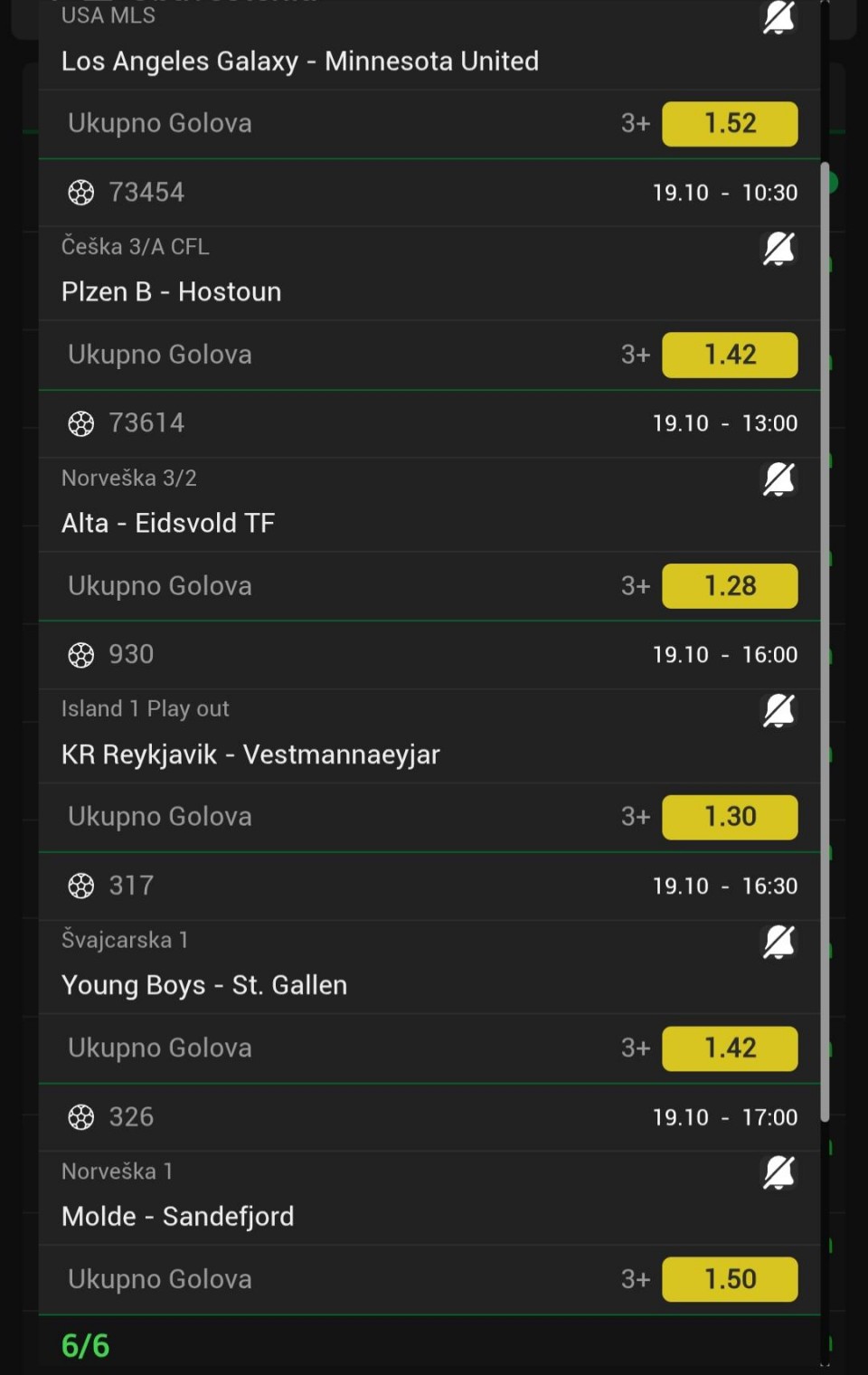Tap the 1.42 odds for Young Boys - St. Gallen
The height and width of the screenshot is (1375, 868).
tap(730, 1048)
